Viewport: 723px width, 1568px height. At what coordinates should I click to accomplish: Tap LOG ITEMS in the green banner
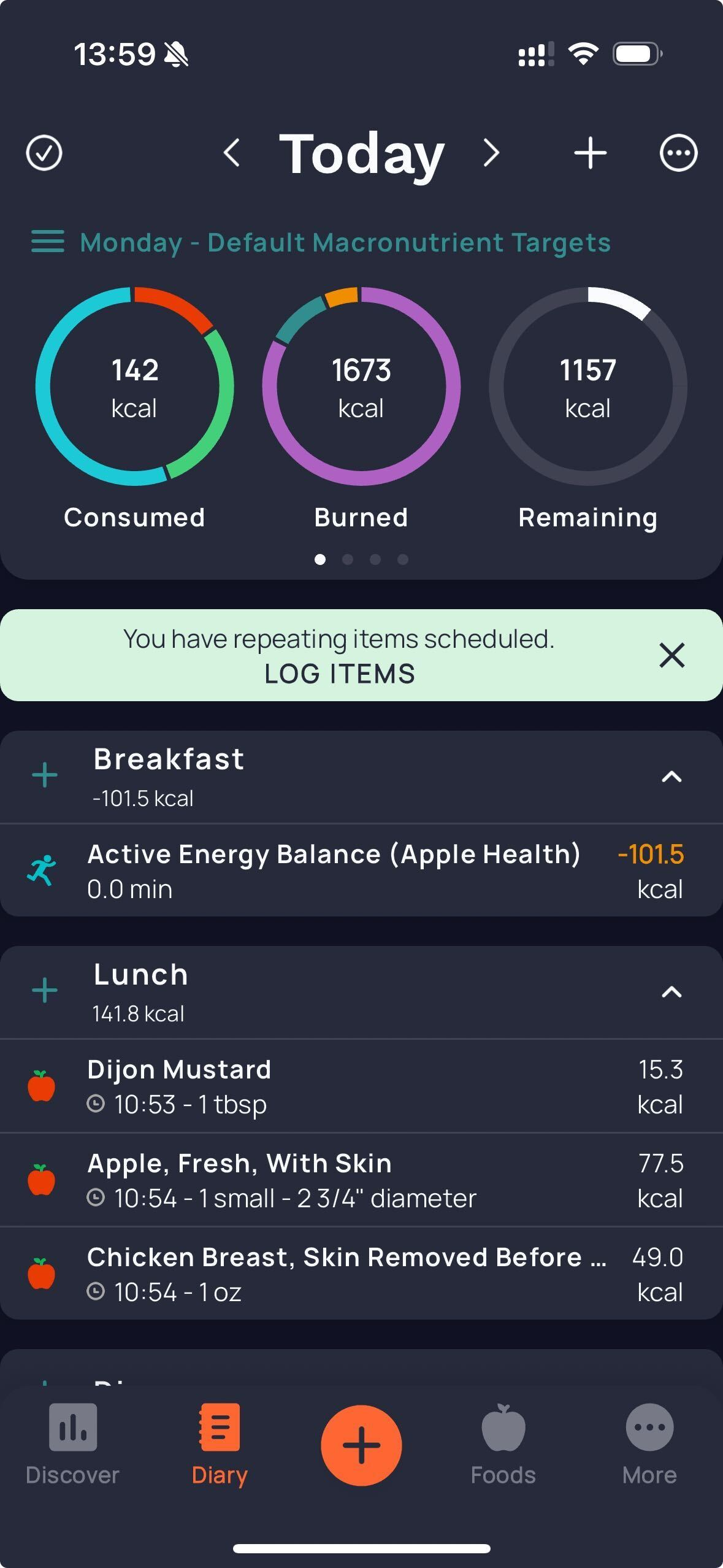coord(339,672)
